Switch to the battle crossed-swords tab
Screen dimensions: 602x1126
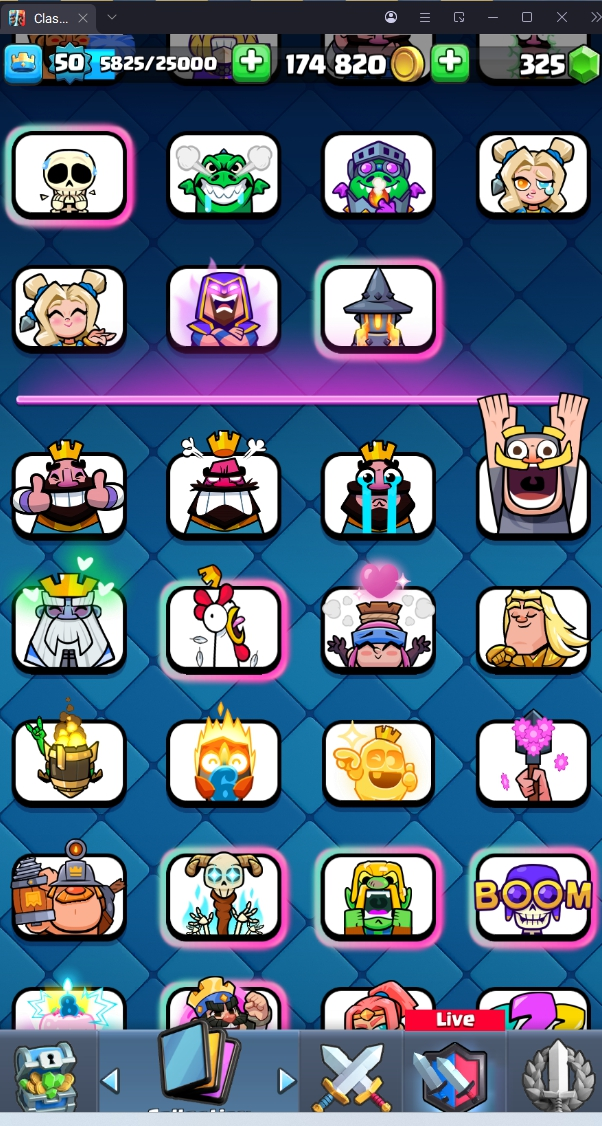pos(350,1075)
